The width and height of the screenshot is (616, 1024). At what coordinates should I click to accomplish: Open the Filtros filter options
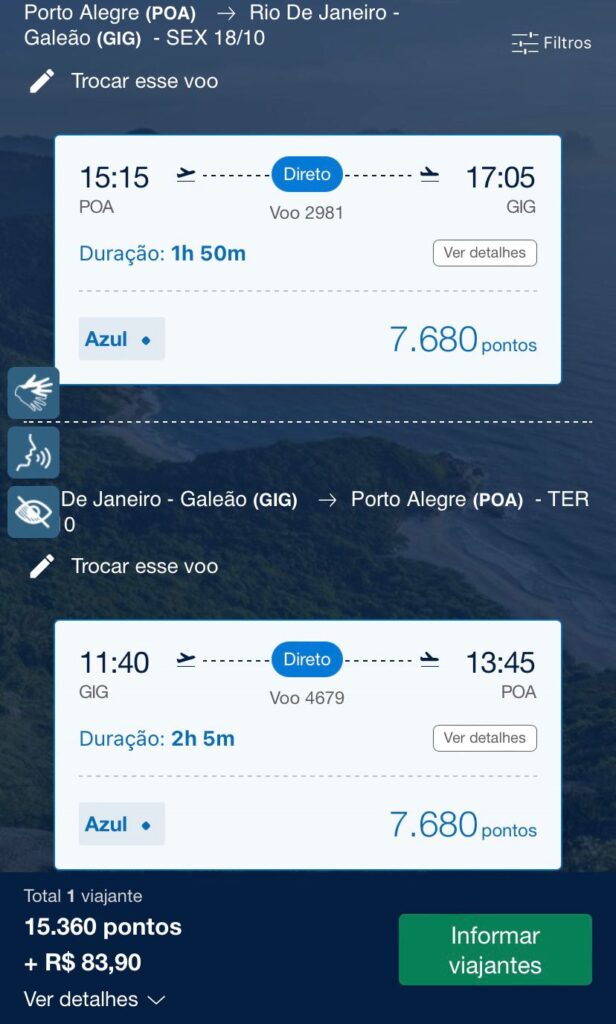(x=551, y=43)
